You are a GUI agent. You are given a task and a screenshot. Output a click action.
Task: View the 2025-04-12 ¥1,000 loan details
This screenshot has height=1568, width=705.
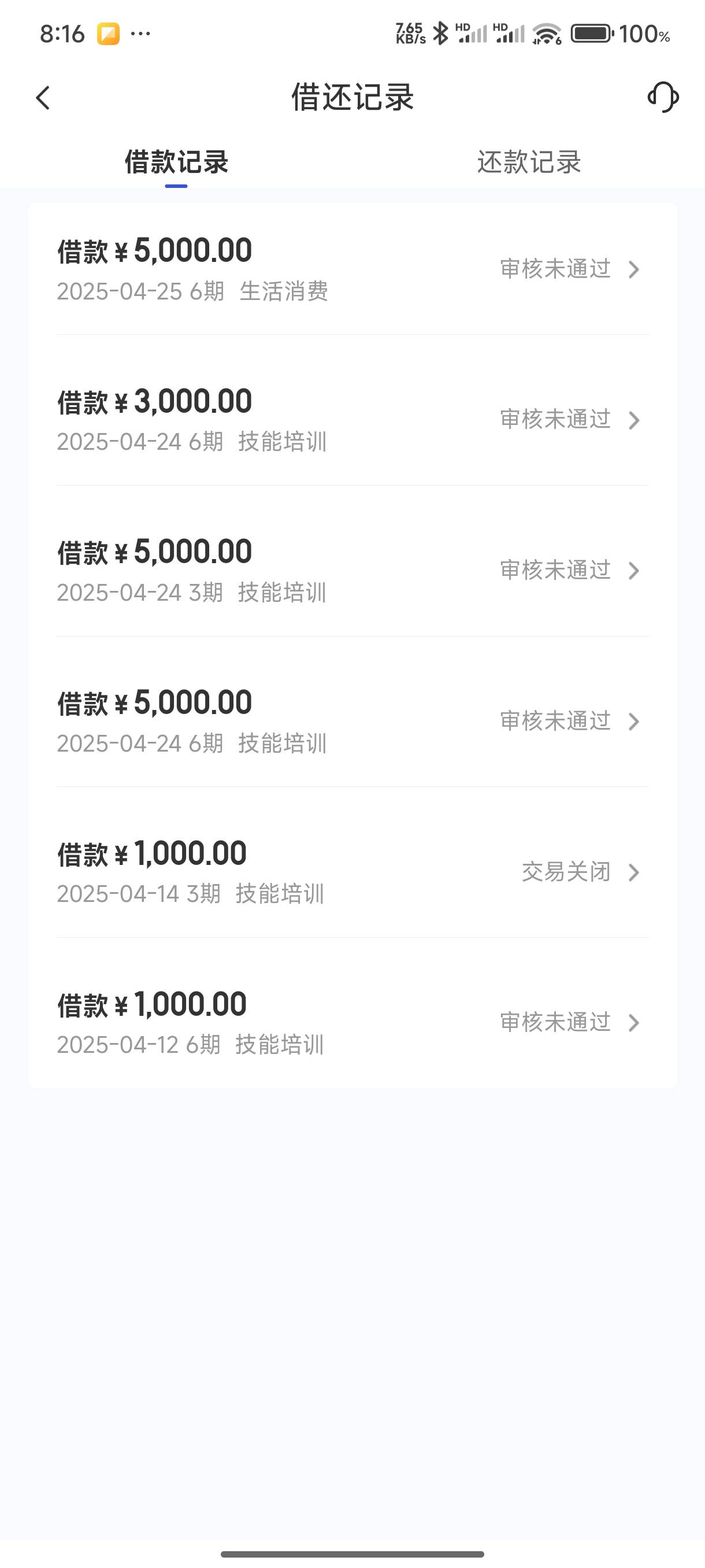[x=353, y=1023]
